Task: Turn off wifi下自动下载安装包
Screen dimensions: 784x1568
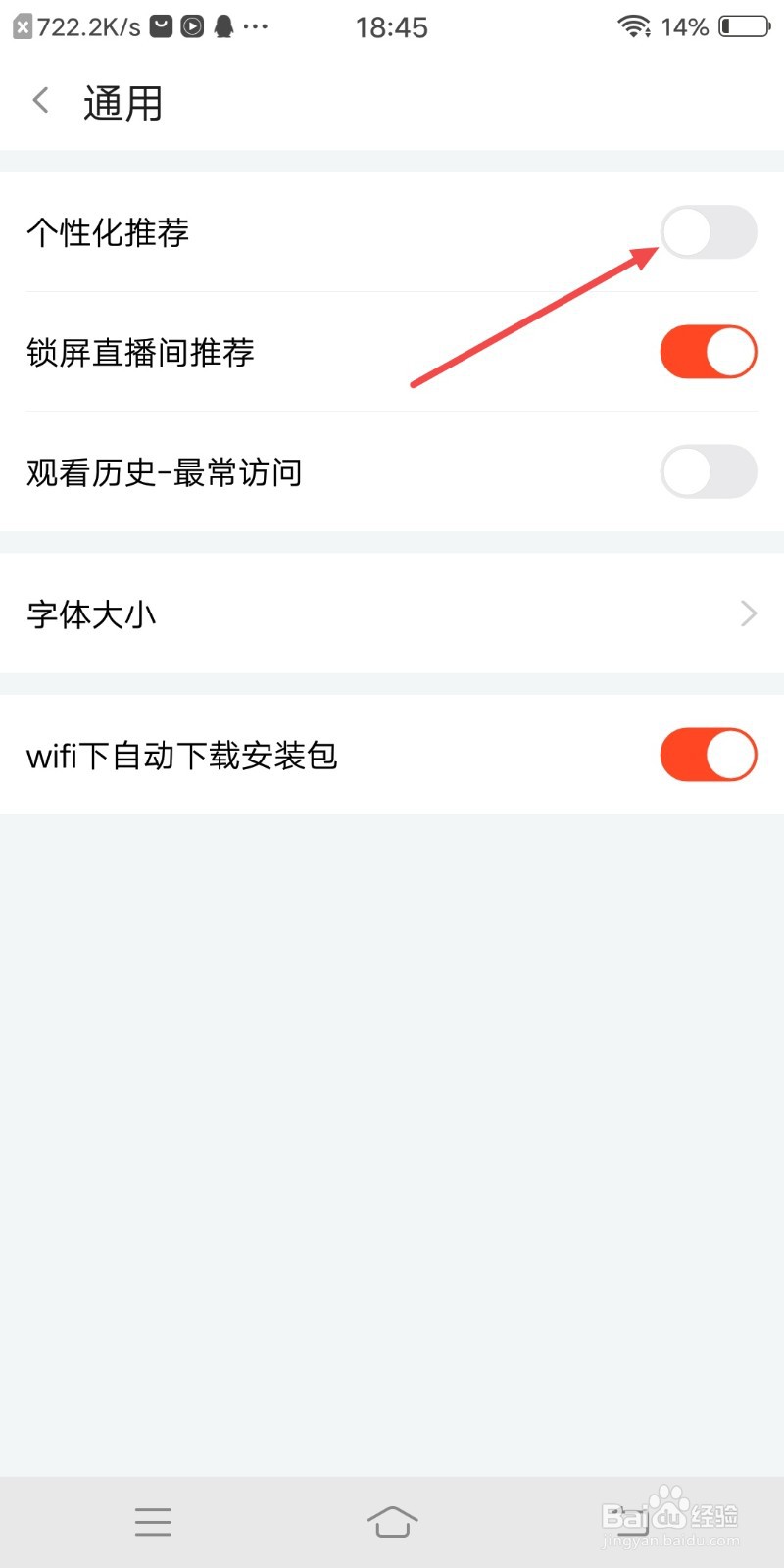Action: pyautogui.click(x=708, y=755)
